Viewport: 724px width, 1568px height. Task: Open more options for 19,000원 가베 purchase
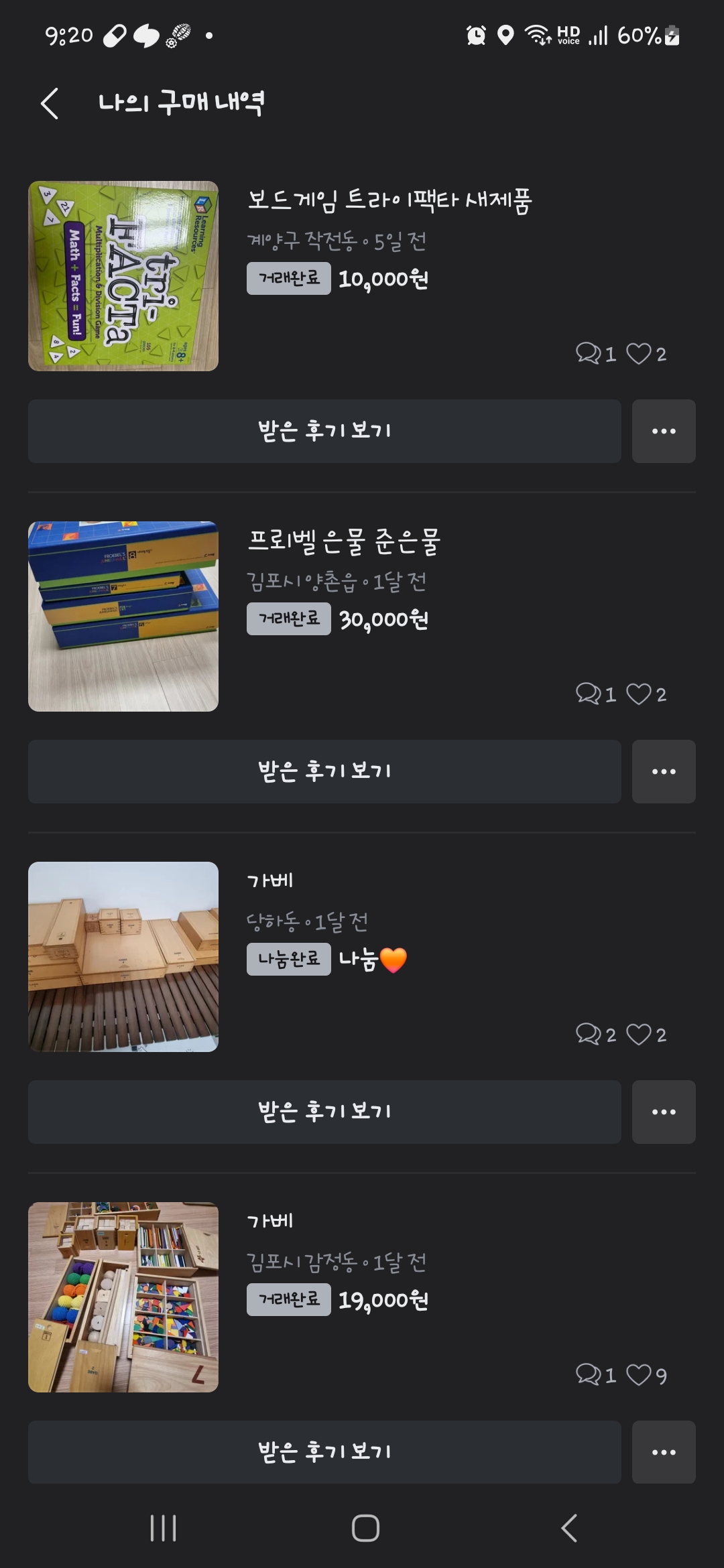pos(664,1451)
